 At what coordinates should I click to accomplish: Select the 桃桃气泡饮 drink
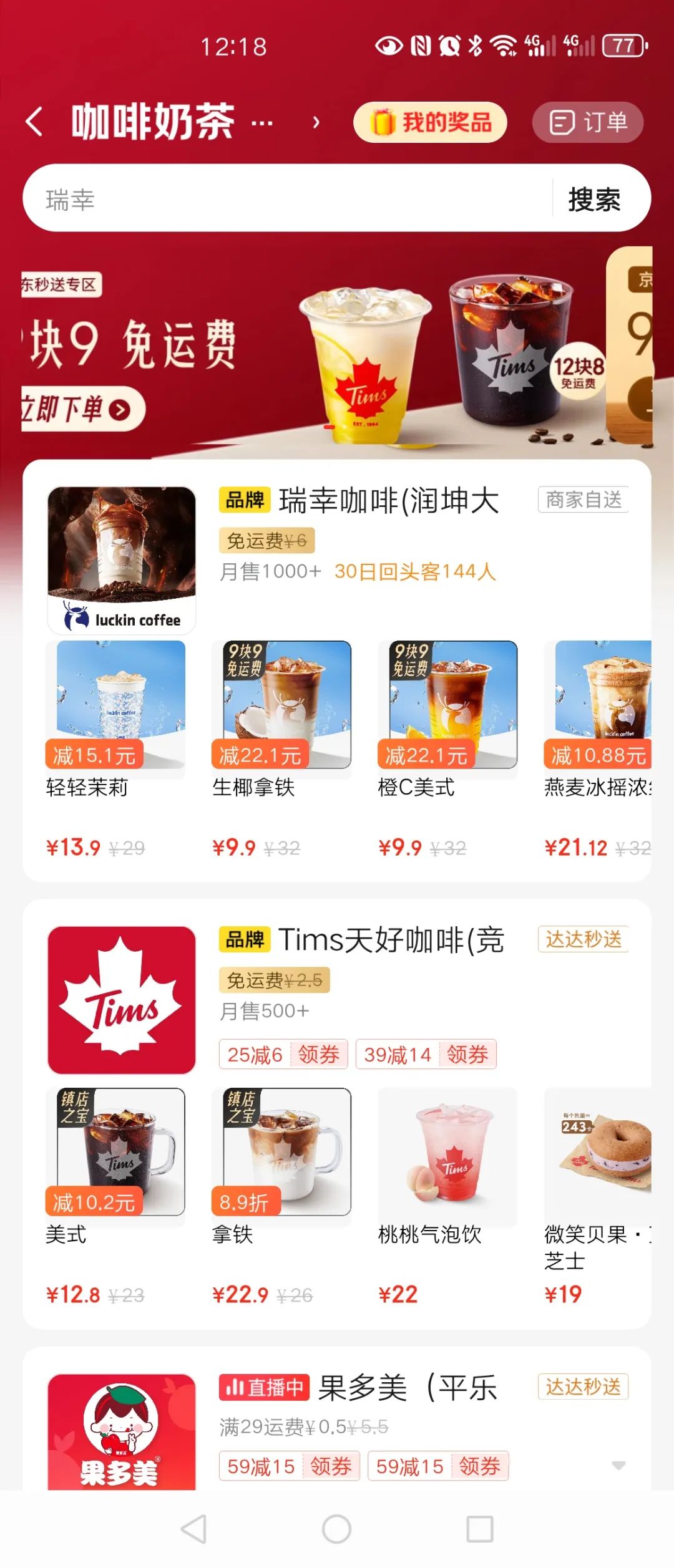pyautogui.click(x=447, y=1166)
